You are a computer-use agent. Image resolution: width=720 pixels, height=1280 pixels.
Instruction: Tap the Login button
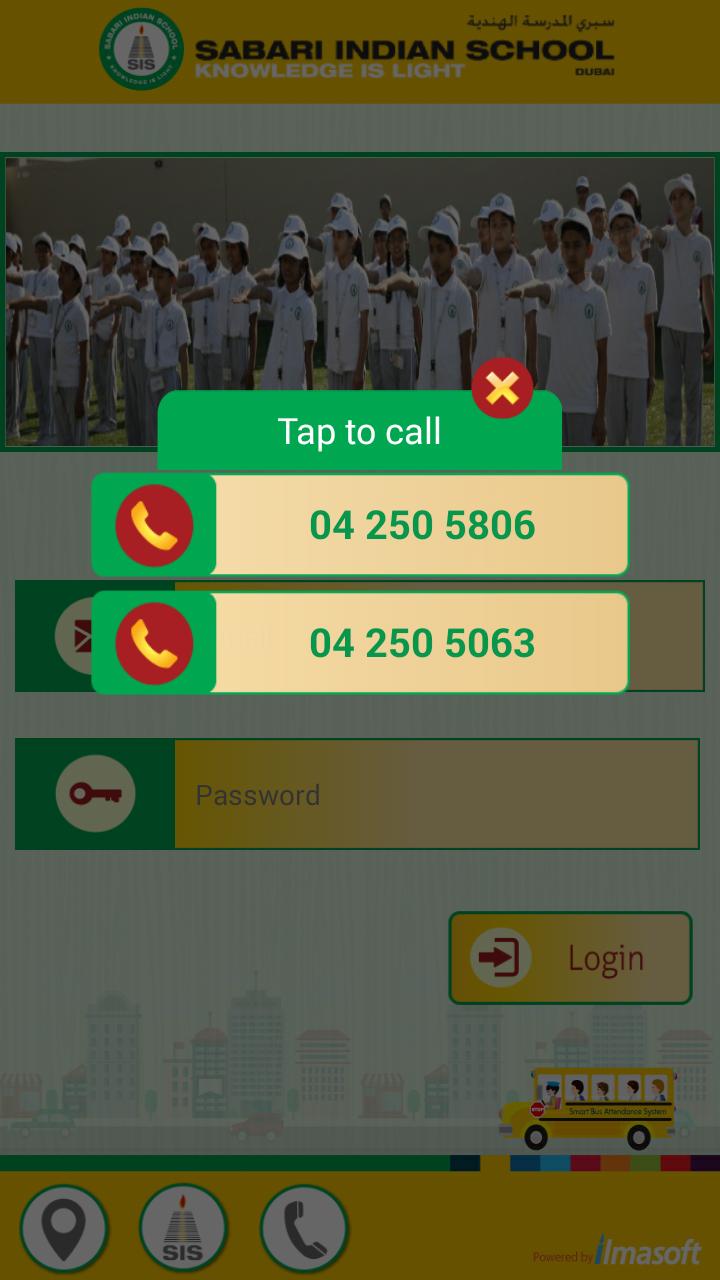pos(570,958)
